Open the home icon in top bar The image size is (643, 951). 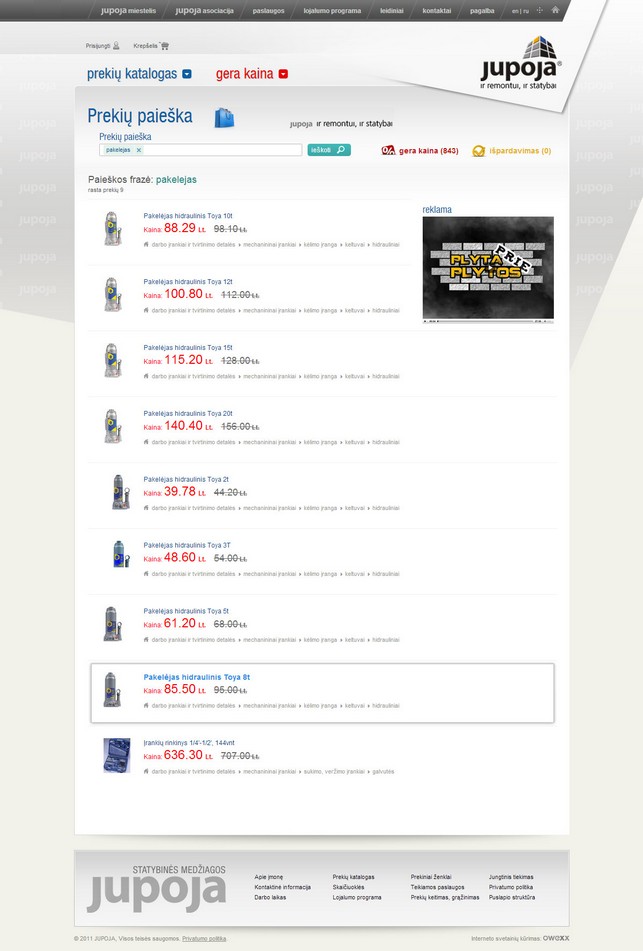click(x=555, y=10)
